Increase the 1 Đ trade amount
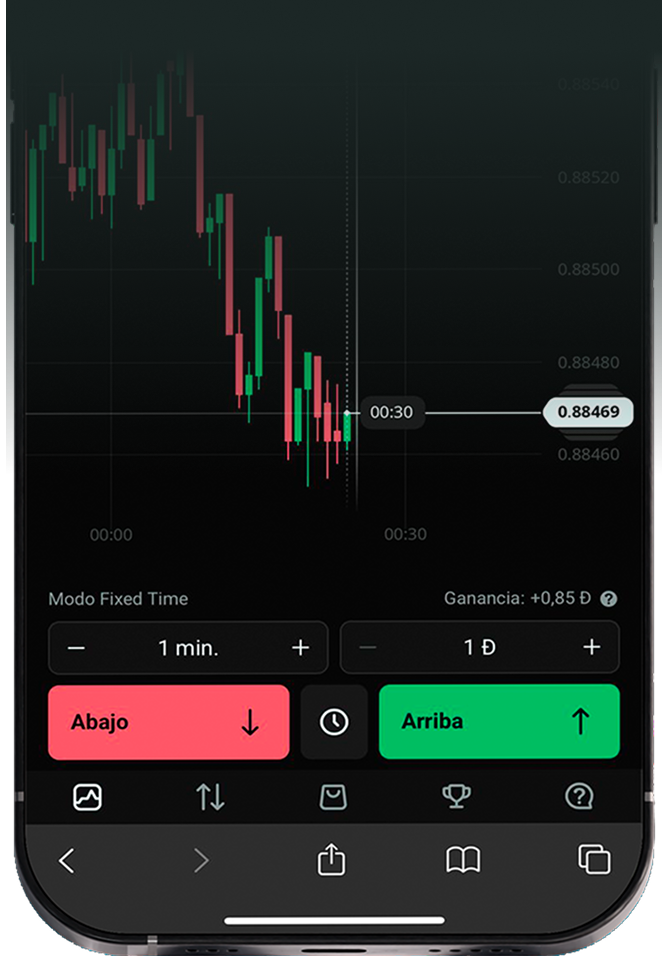 click(591, 648)
